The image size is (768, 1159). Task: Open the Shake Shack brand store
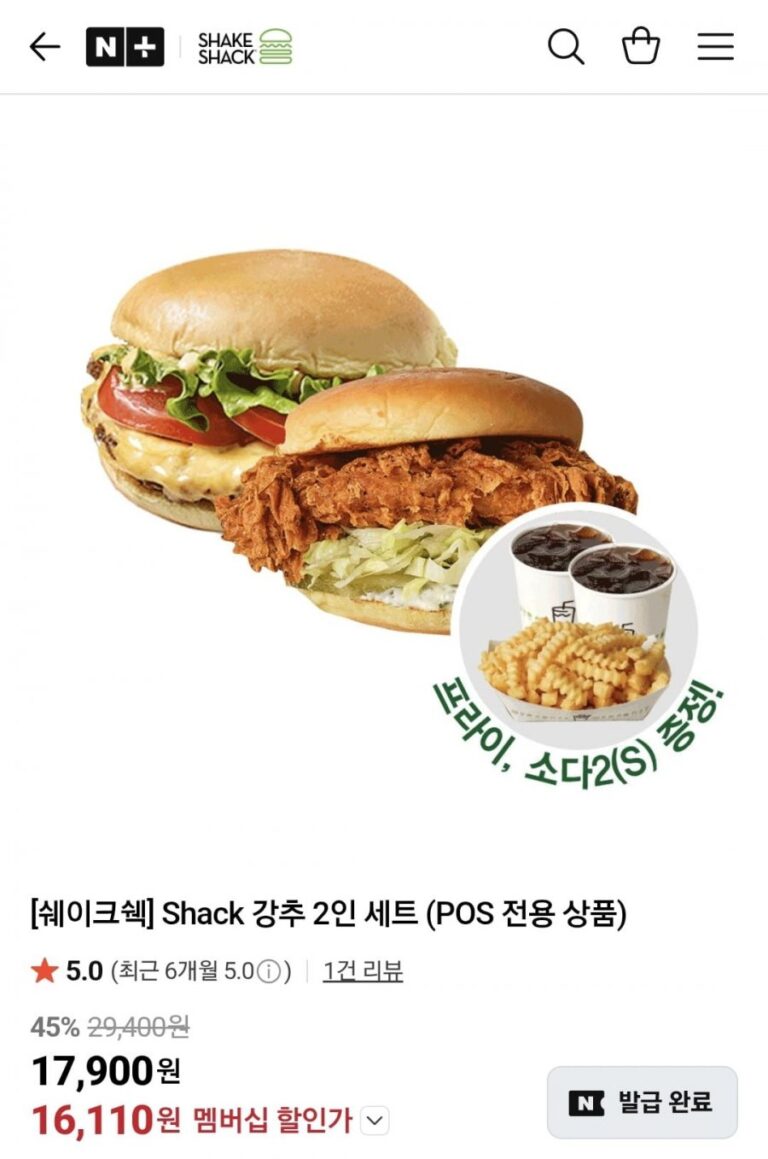click(x=245, y=47)
